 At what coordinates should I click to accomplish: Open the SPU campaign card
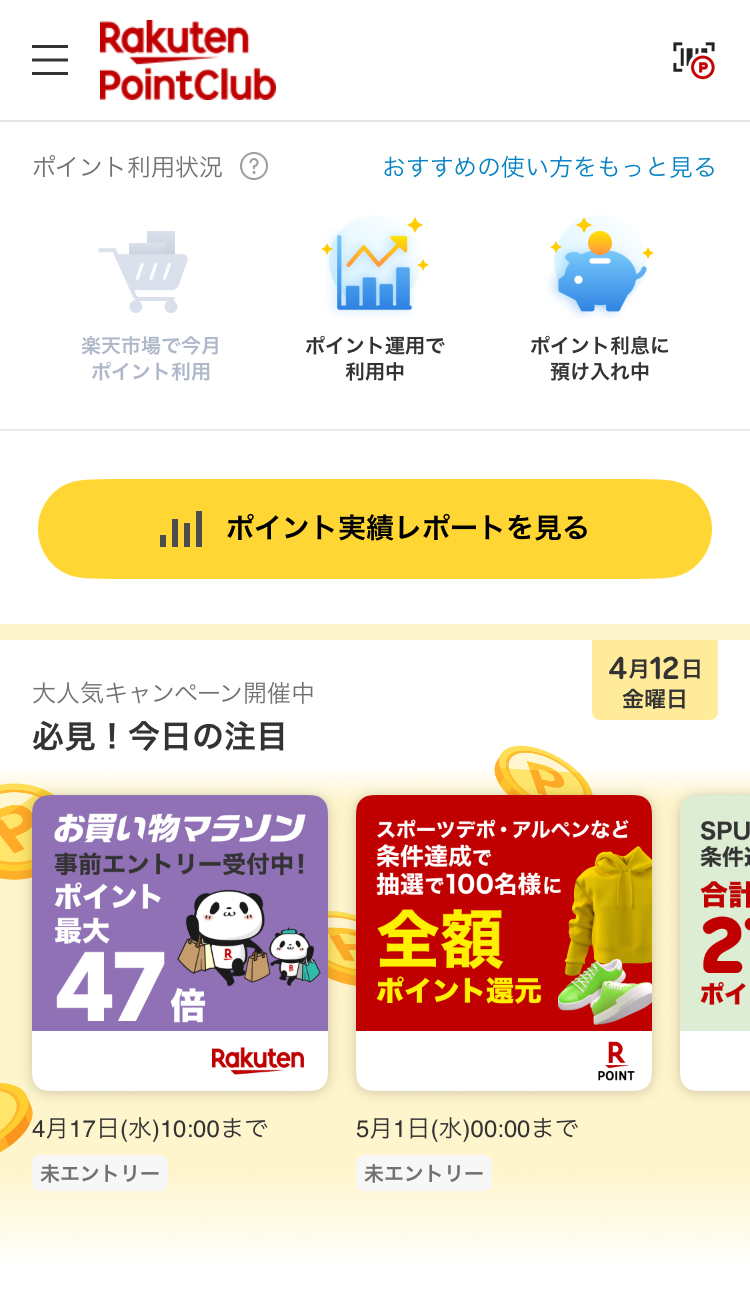[x=716, y=942]
